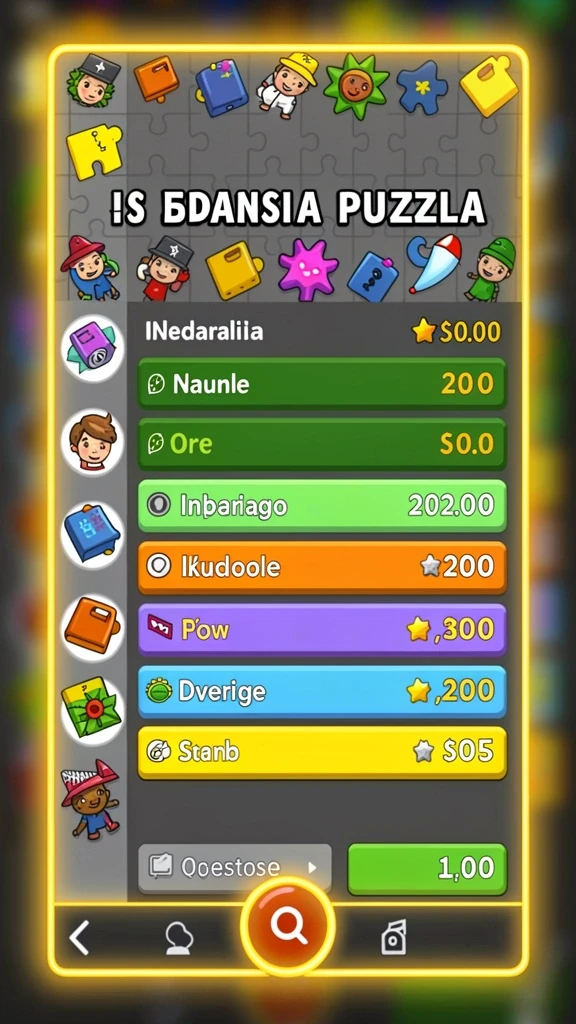Image resolution: width=576 pixels, height=1024 pixels.
Task: Open the purple Pow row
Action: (322, 629)
